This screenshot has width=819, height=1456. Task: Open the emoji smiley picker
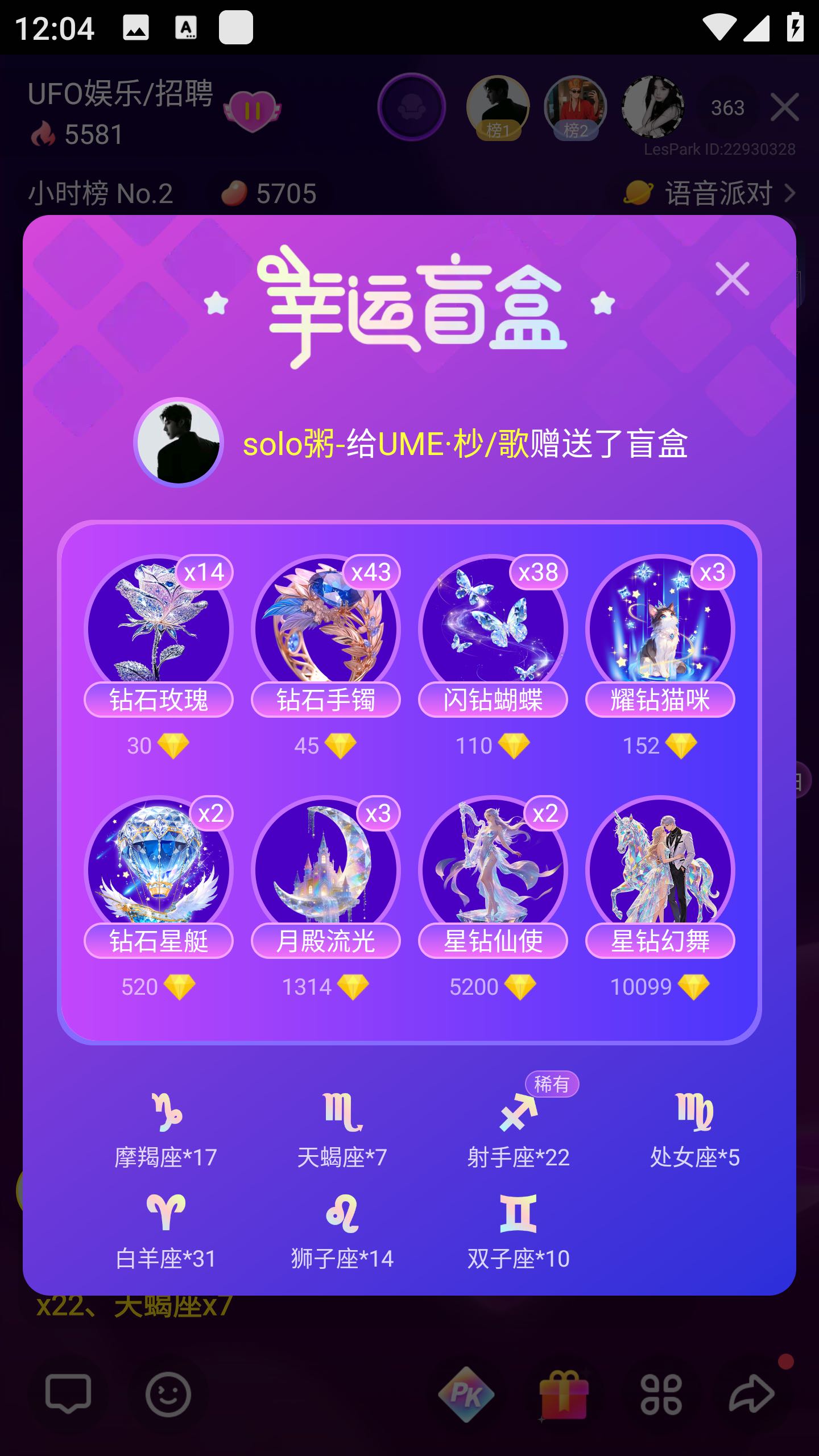pyautogui.click(x=168, y=1394)
